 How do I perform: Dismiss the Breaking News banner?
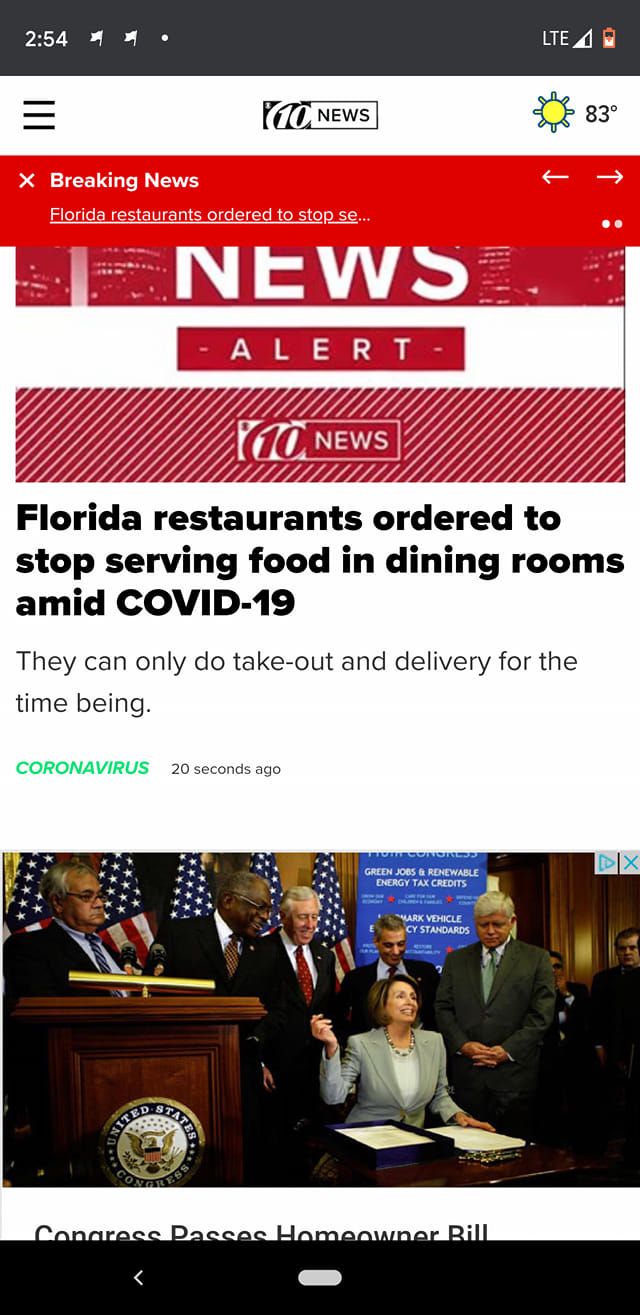[x=27, y=180]
